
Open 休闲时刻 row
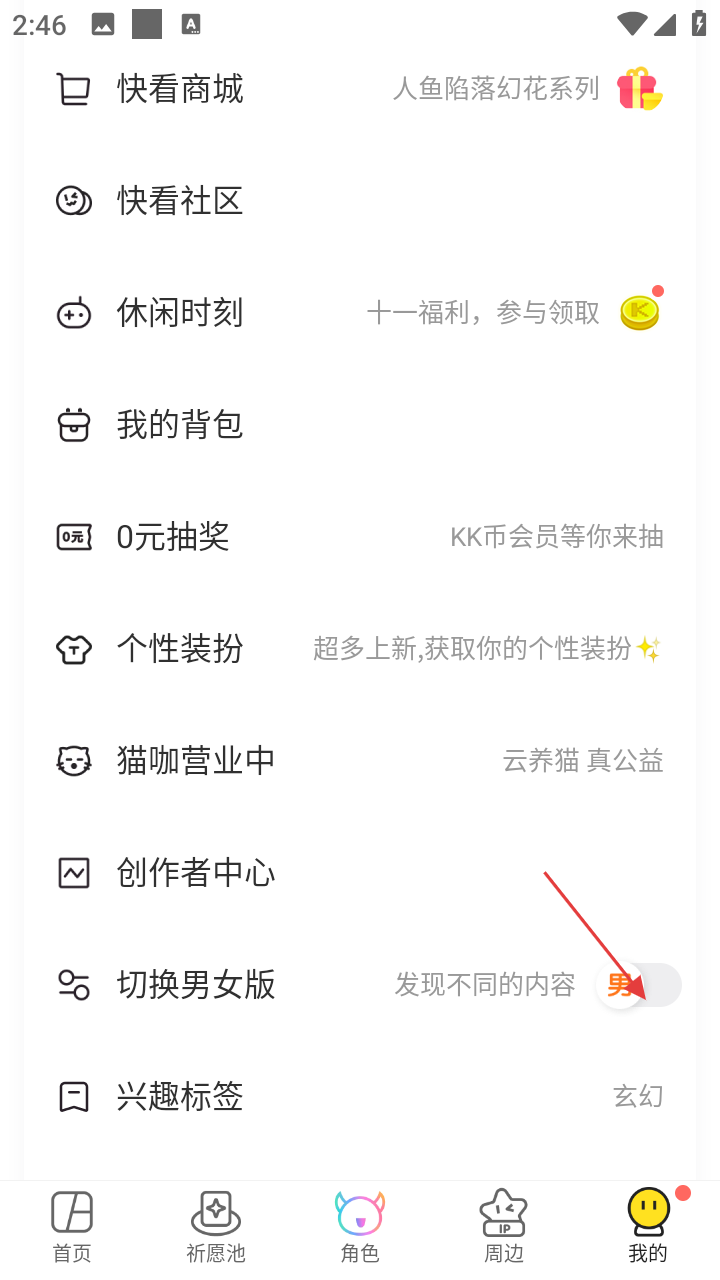point(180,313)
